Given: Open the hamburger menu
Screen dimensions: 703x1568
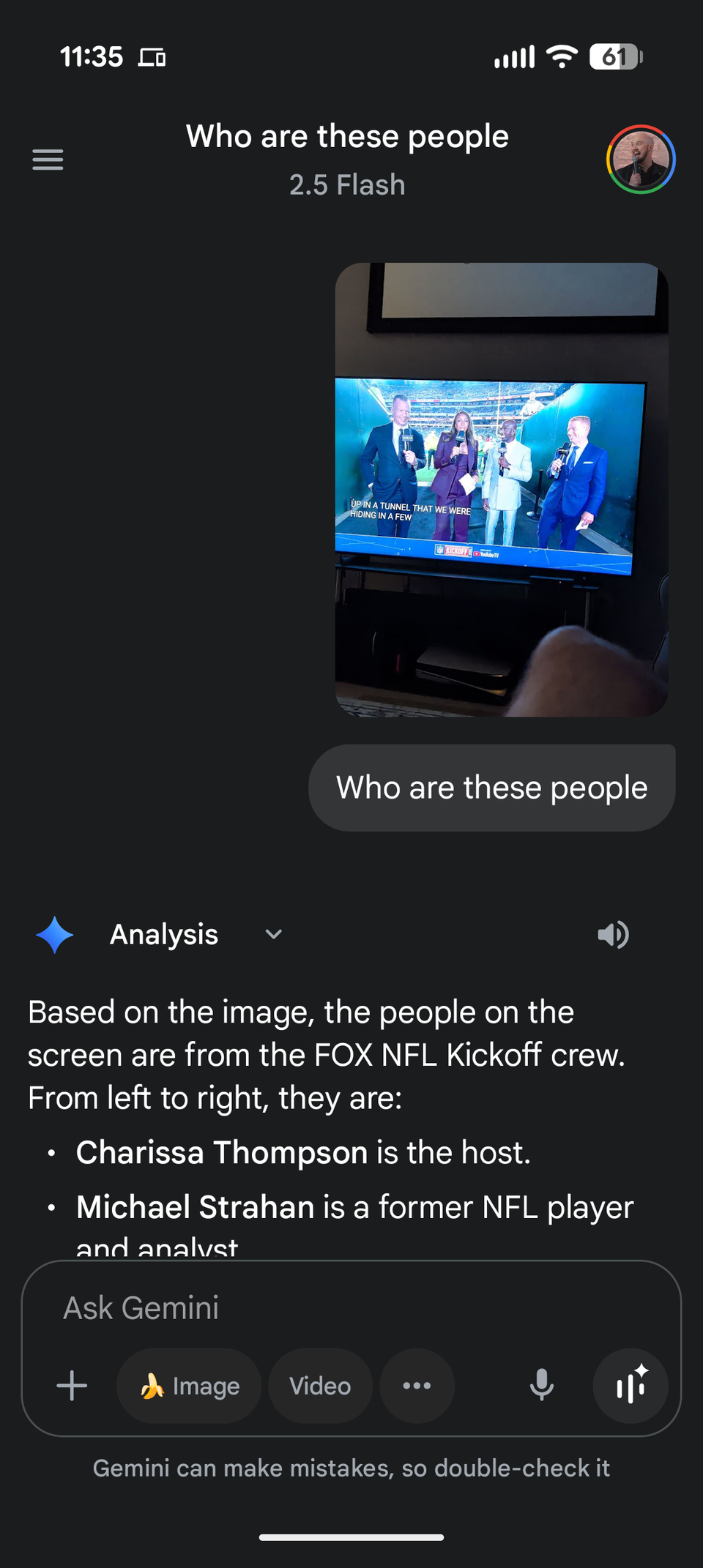Looking at the screenshot, I should 48,159.
